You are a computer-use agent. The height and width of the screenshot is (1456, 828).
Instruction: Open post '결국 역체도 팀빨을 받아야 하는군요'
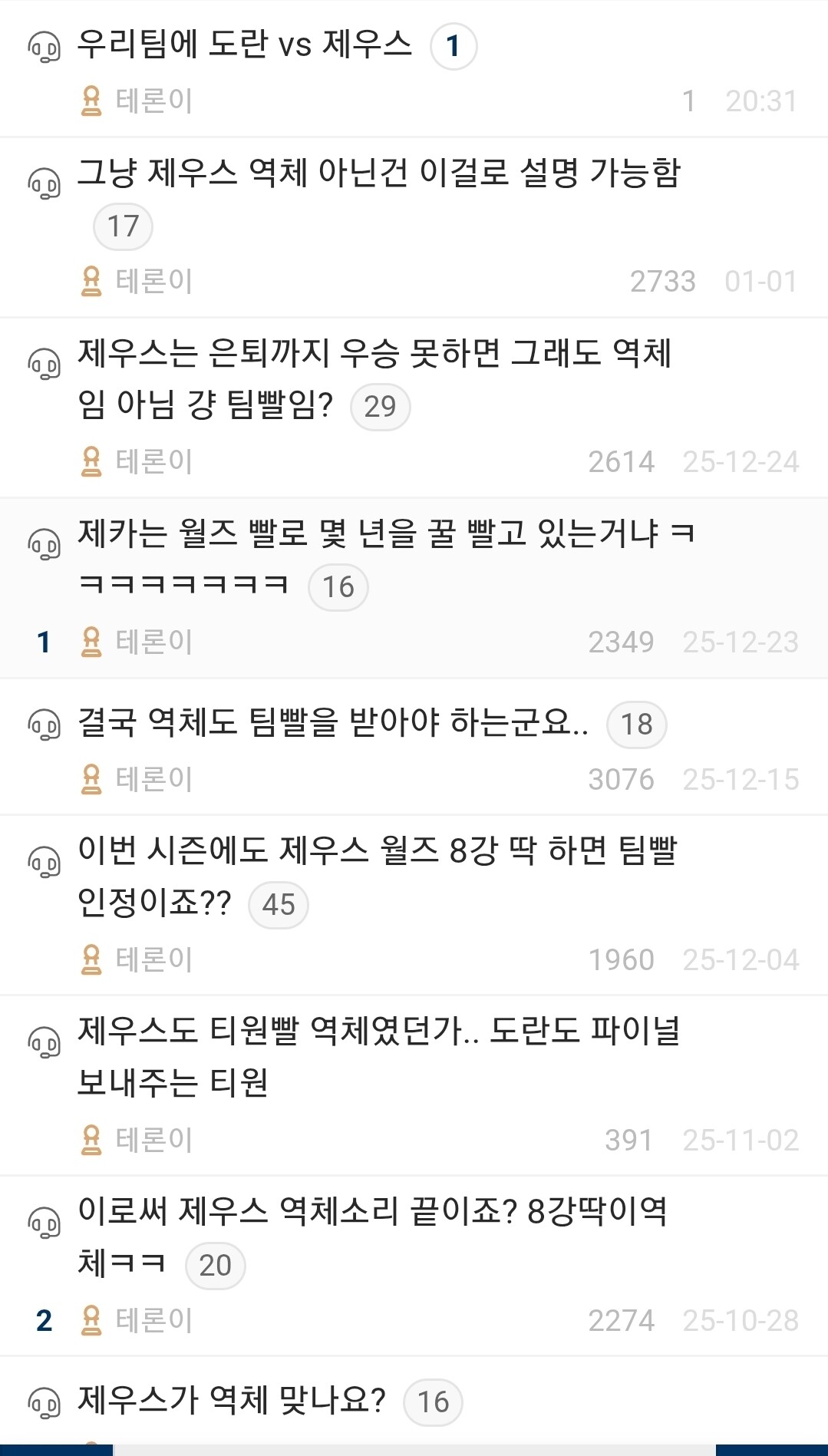click(333, 722)
